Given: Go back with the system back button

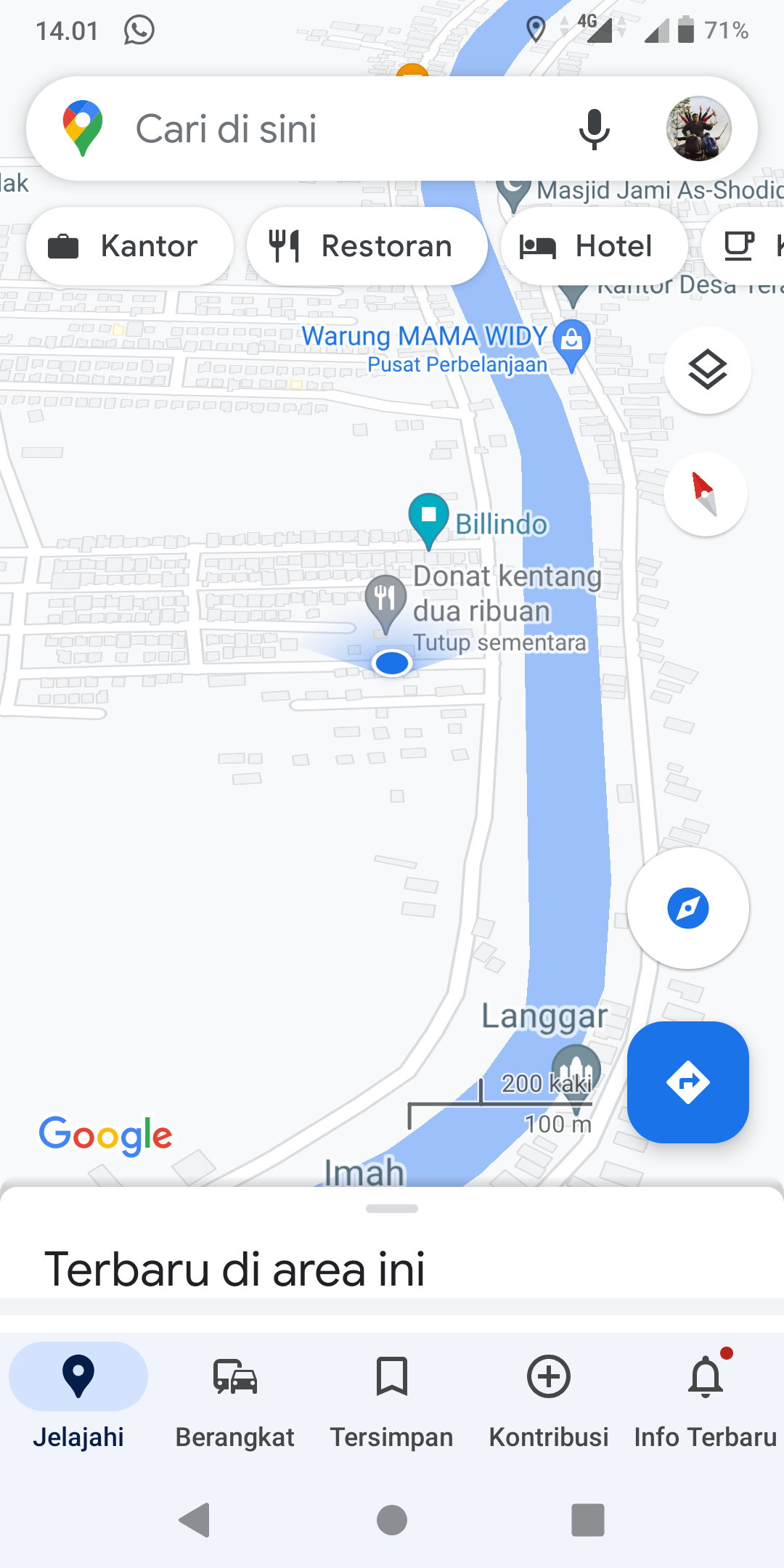Looking at the screenshot, I should coord(195,1519).
